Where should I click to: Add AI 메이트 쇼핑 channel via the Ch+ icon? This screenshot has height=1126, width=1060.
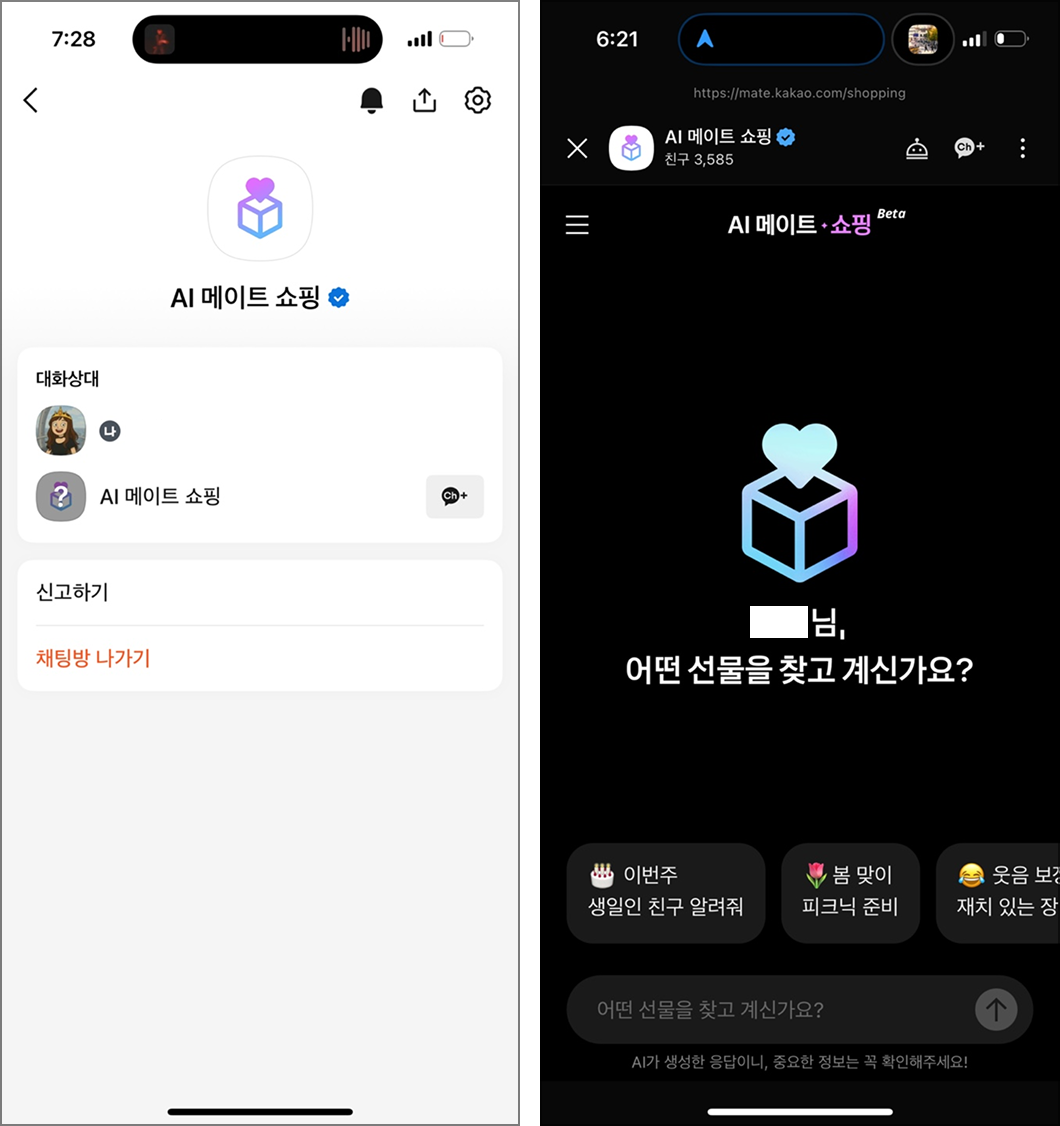(x=455, y=497)
